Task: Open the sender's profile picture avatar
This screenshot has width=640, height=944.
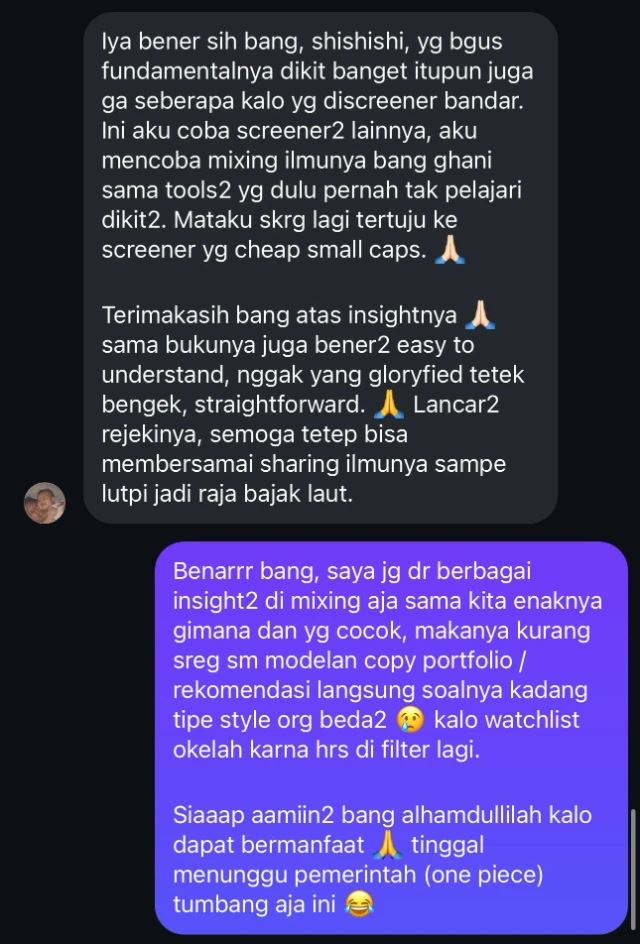Action: (45, 502)
